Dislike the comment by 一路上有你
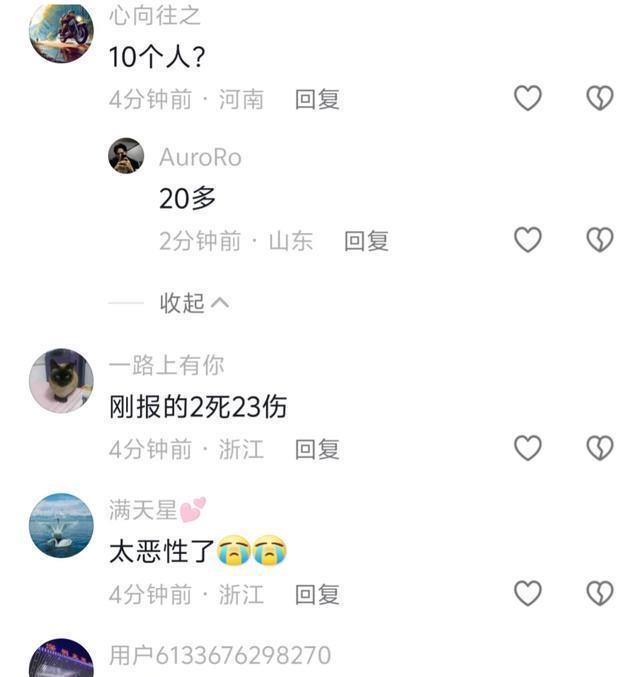Screen dimensions: 640x677 [x=599, y=448]
